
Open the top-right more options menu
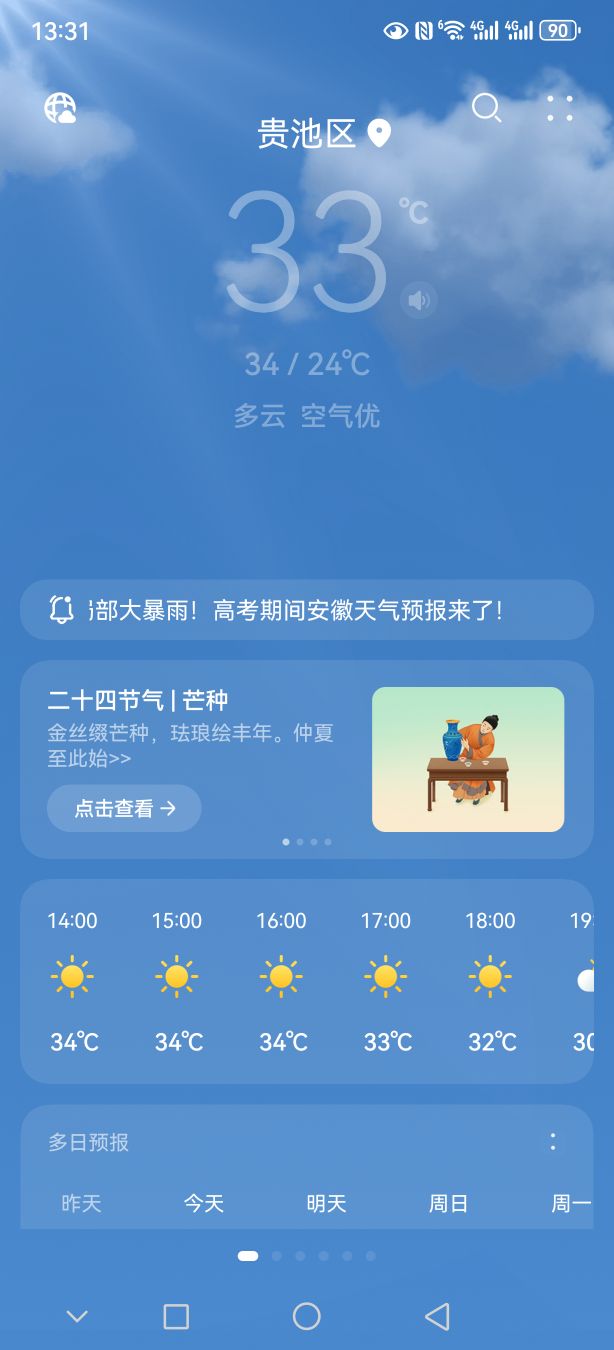(560, 108)
